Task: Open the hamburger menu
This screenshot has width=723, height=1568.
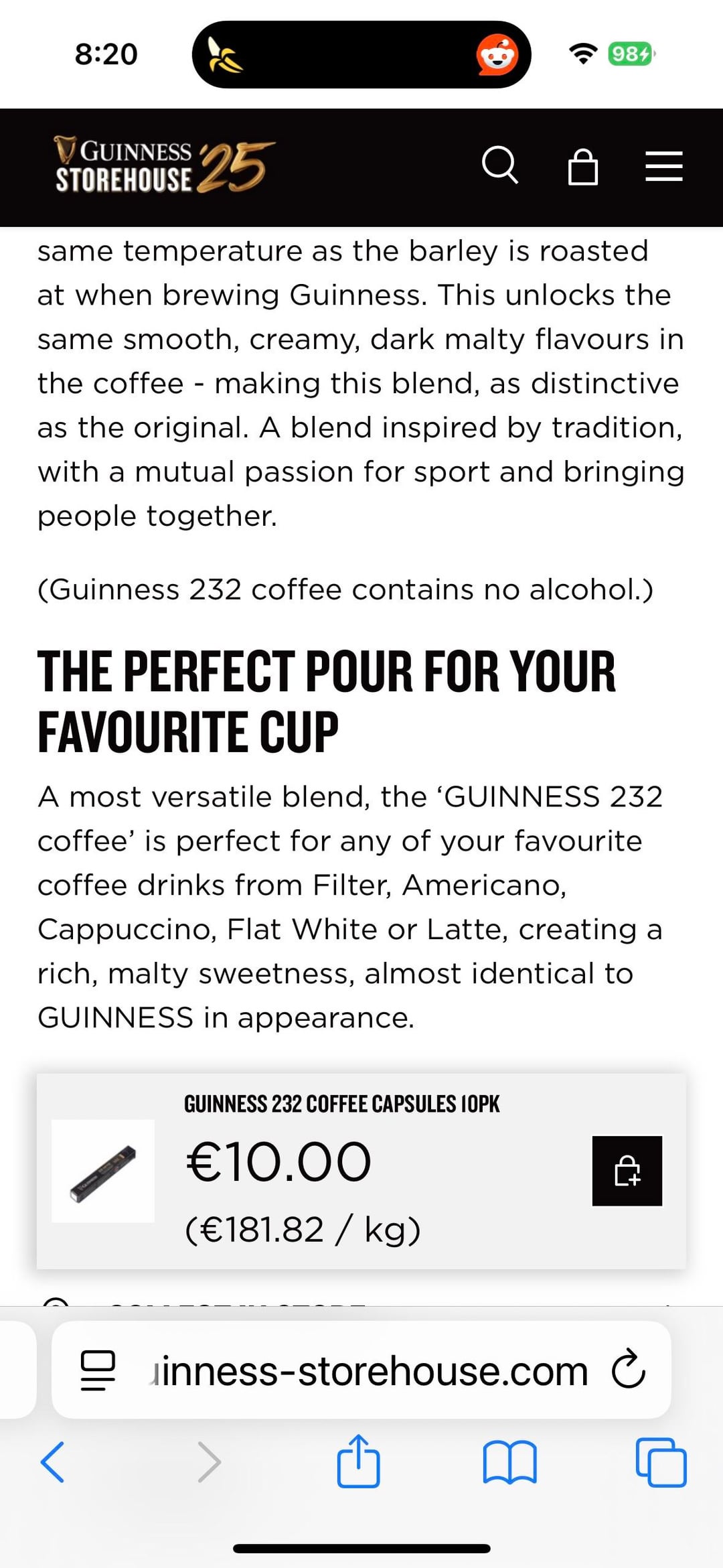Action: coord(663,166)
